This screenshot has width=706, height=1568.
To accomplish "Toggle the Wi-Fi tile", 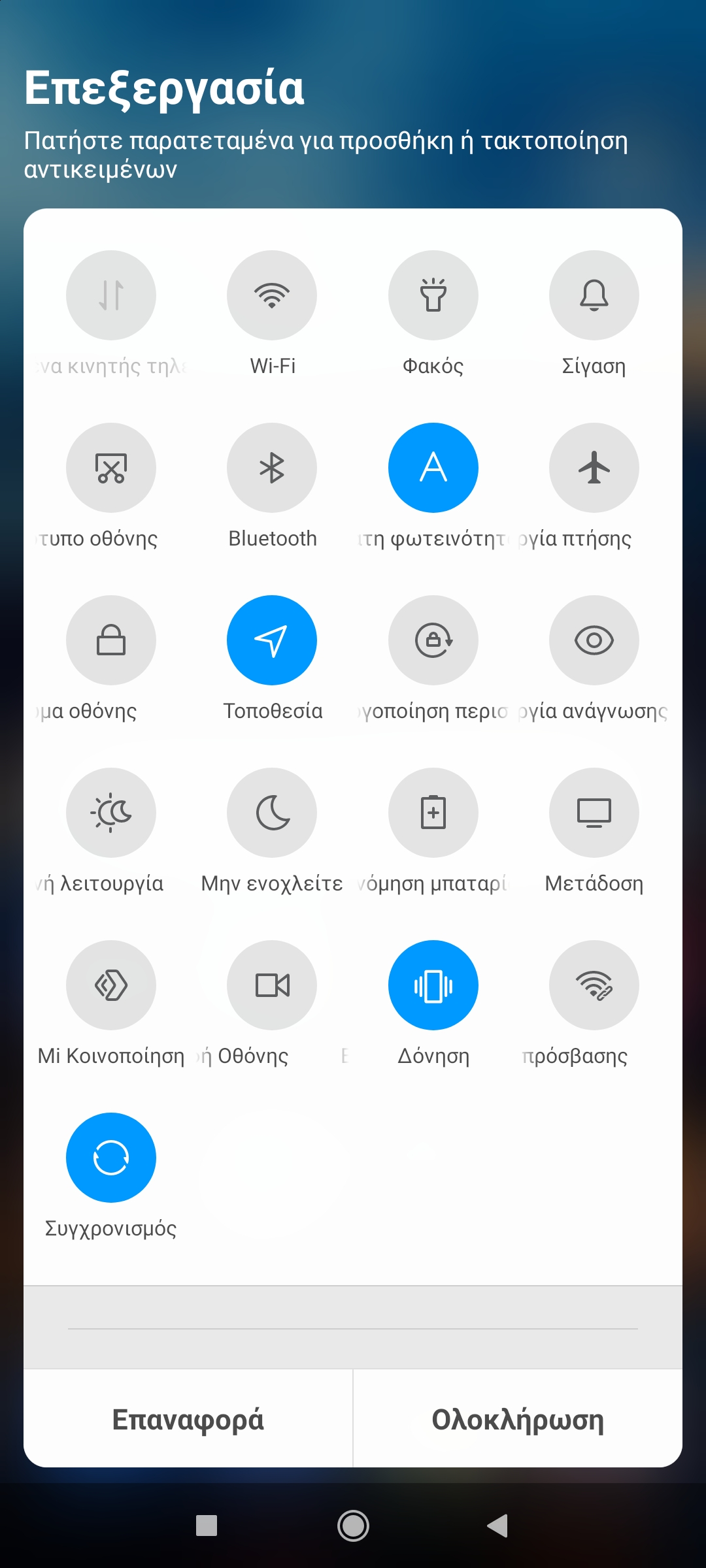I will click(272, 295).
